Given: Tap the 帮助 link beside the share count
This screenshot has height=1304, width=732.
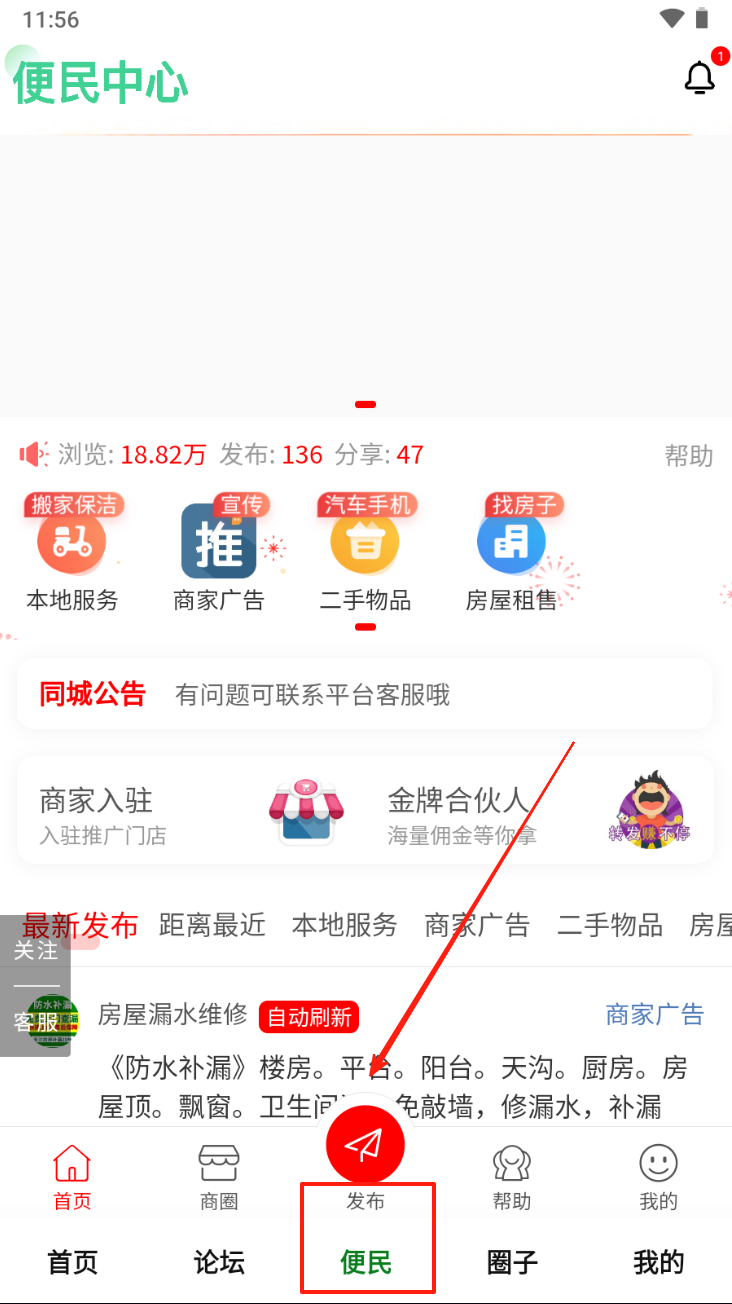Looking at the screenshot, I should 688,456.
